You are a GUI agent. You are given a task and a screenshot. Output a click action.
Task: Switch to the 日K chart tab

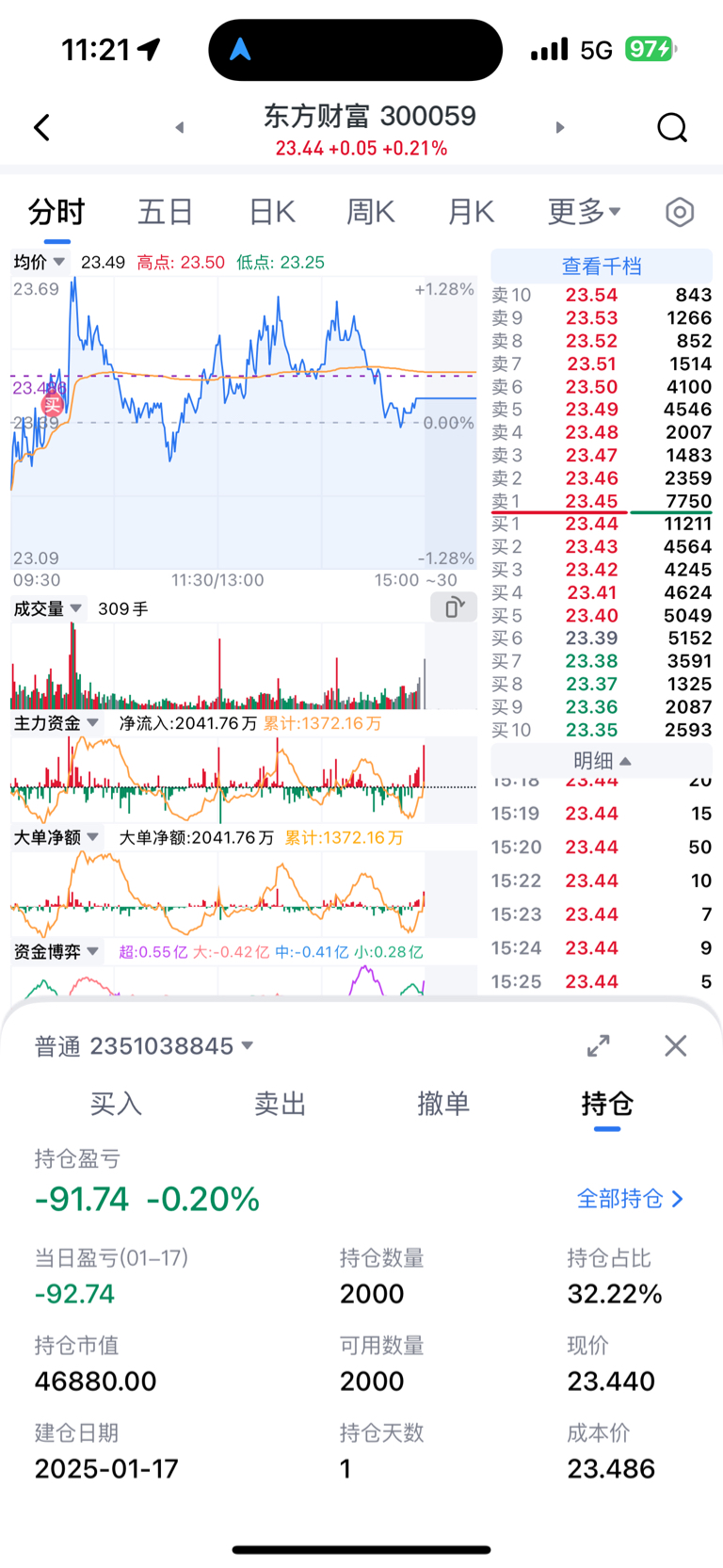pyautogui.click(x=272, y=212)
